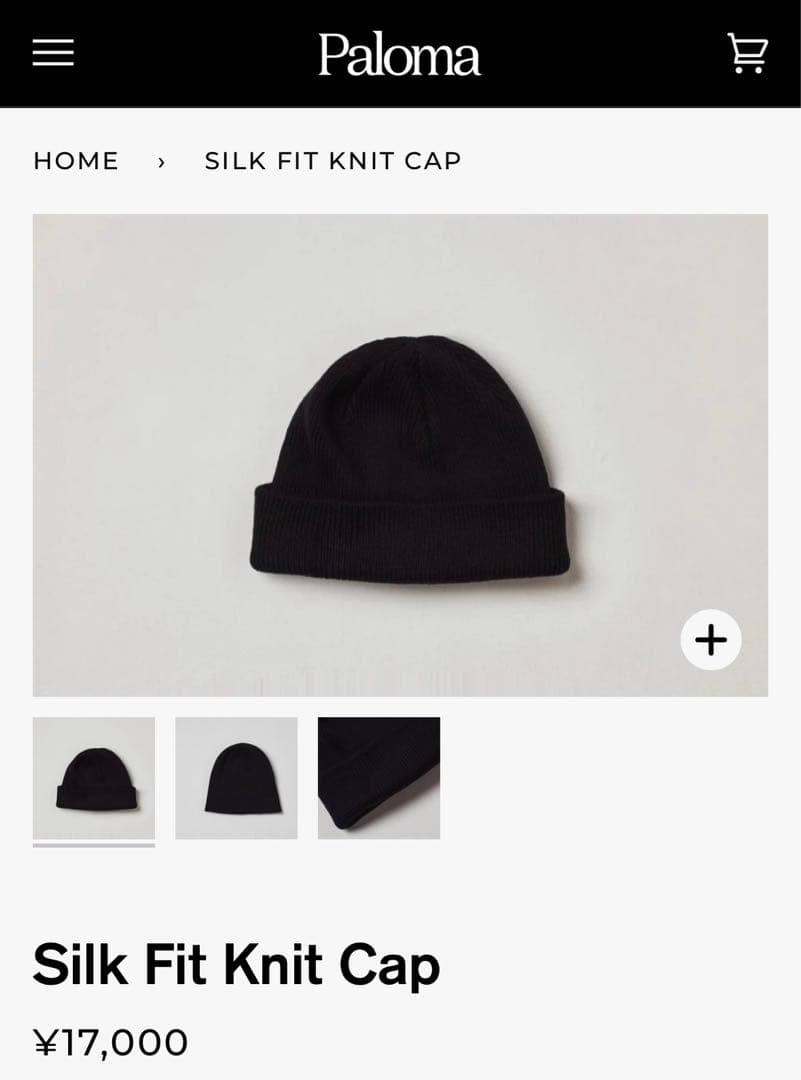Open the shopping cart
The image size is (801, 1080).
[747, 53]
